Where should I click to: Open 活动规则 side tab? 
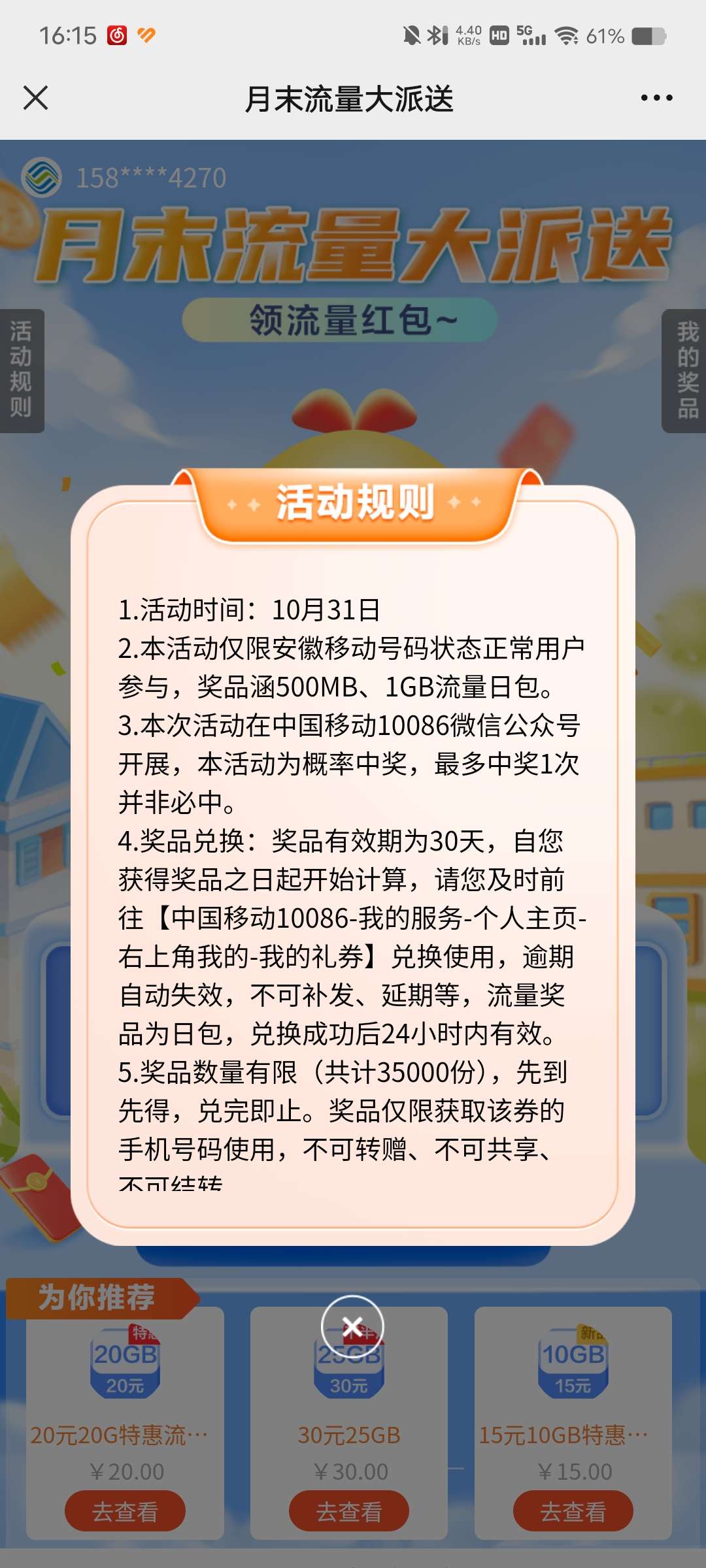point(22,370)
